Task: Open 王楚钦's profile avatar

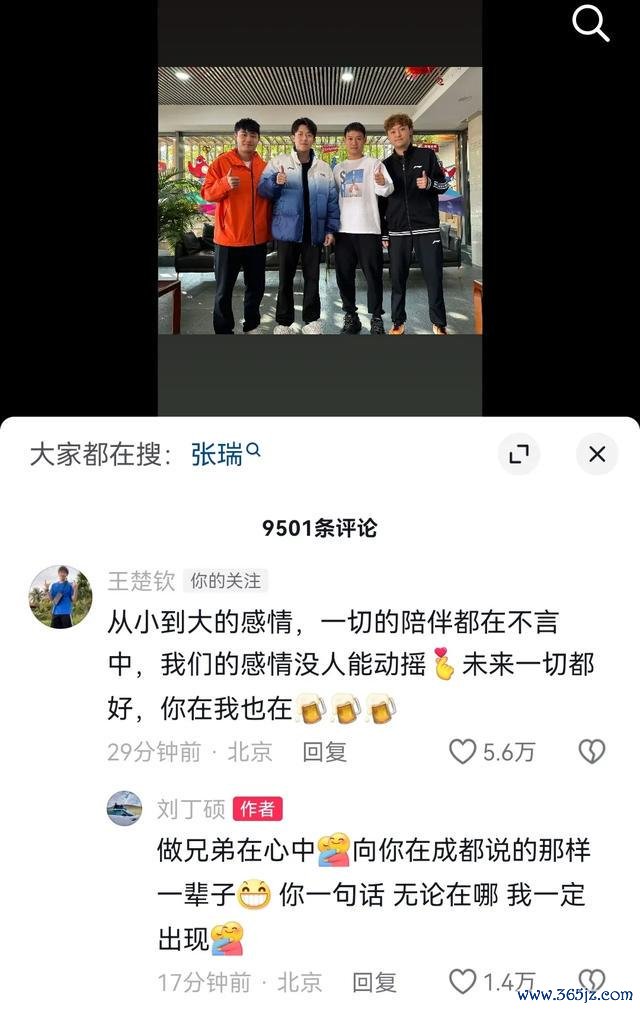Action: pyautogui.click(x=60, y=597)
